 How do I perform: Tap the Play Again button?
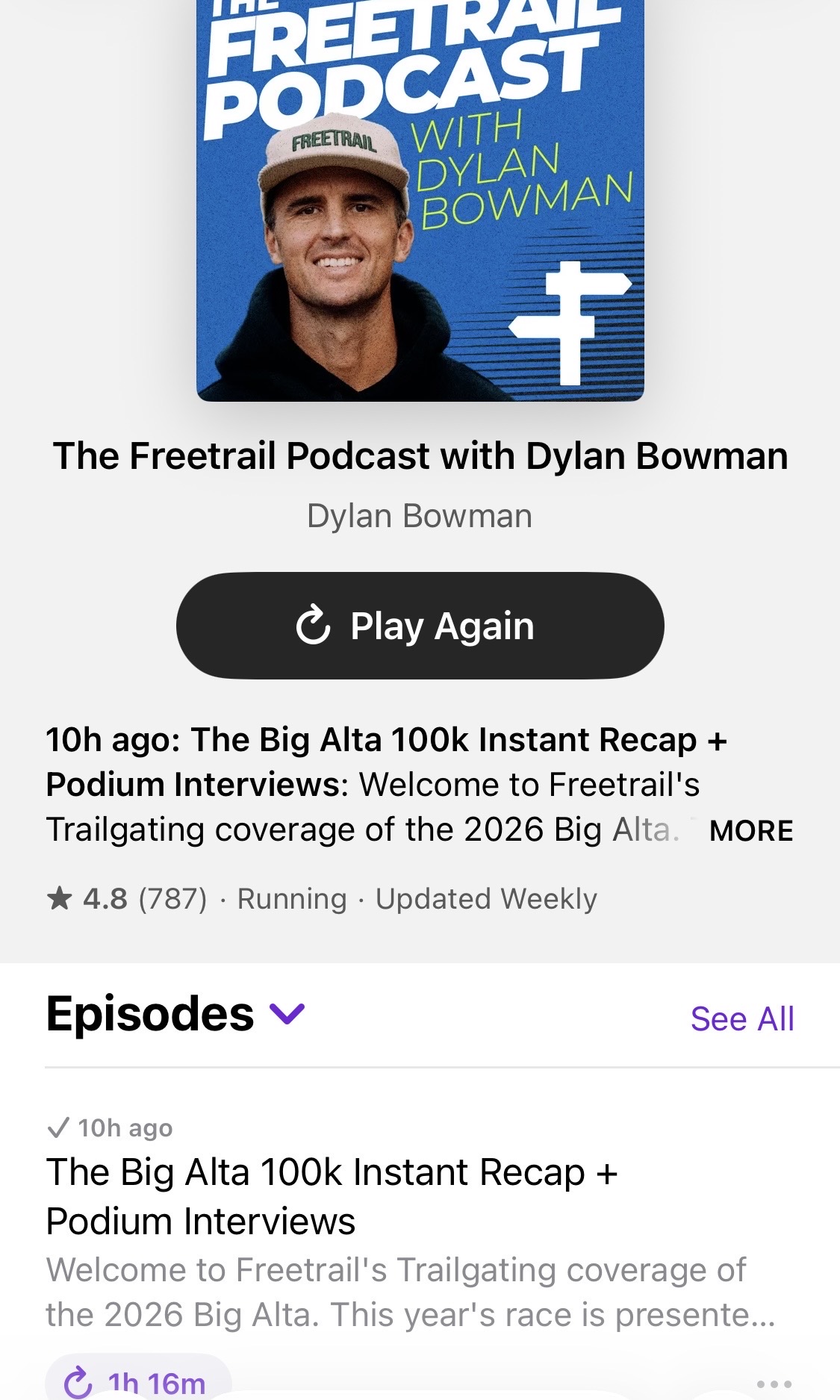pos(420,626)
